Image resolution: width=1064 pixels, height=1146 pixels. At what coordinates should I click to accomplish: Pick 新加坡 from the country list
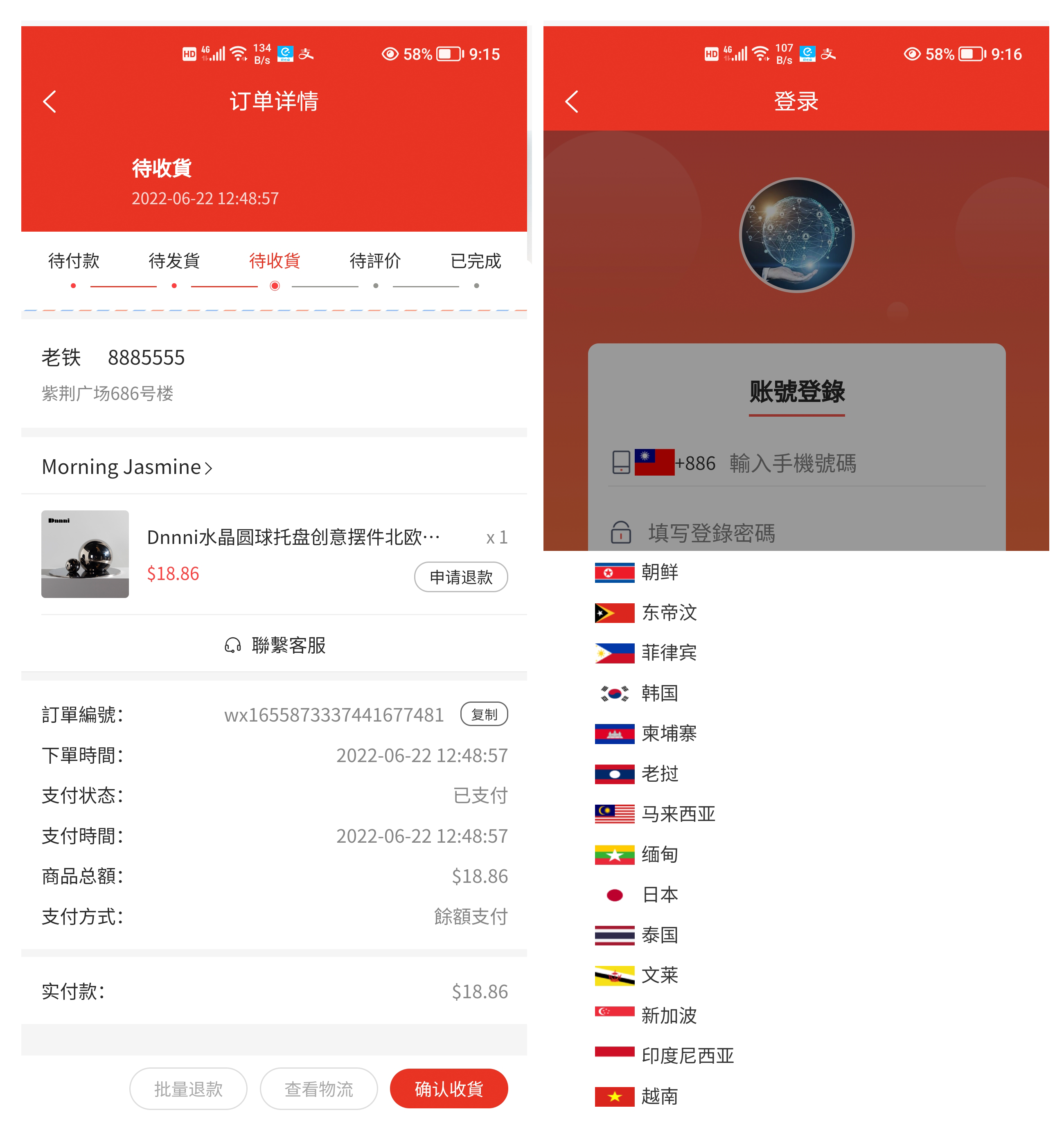click(x=668, y=1016)
